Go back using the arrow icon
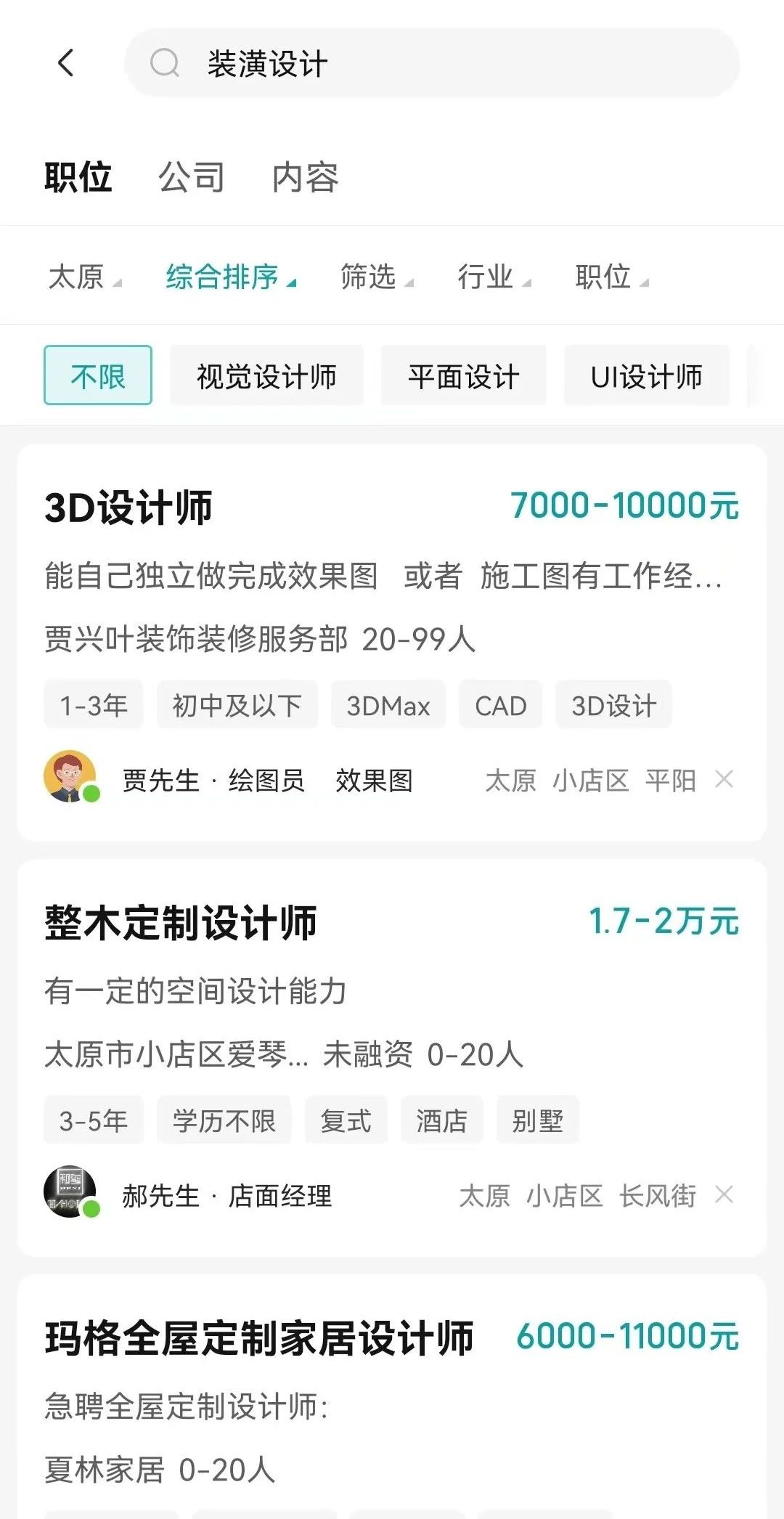The image size is (784, 1519). tap(65, 63)
